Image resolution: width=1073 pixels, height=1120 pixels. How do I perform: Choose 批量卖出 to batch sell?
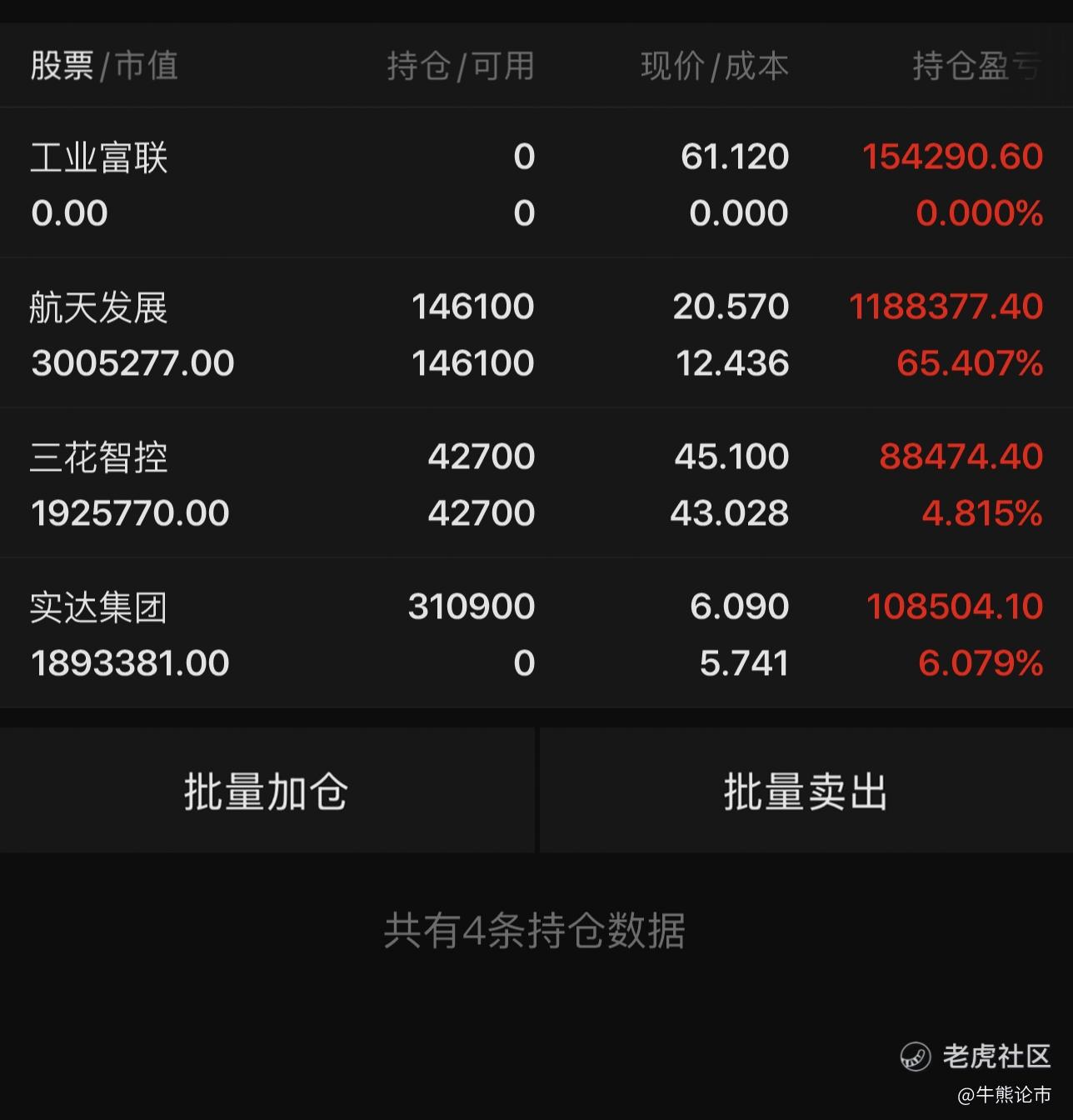pyautogui.click(x=806, y=791)
